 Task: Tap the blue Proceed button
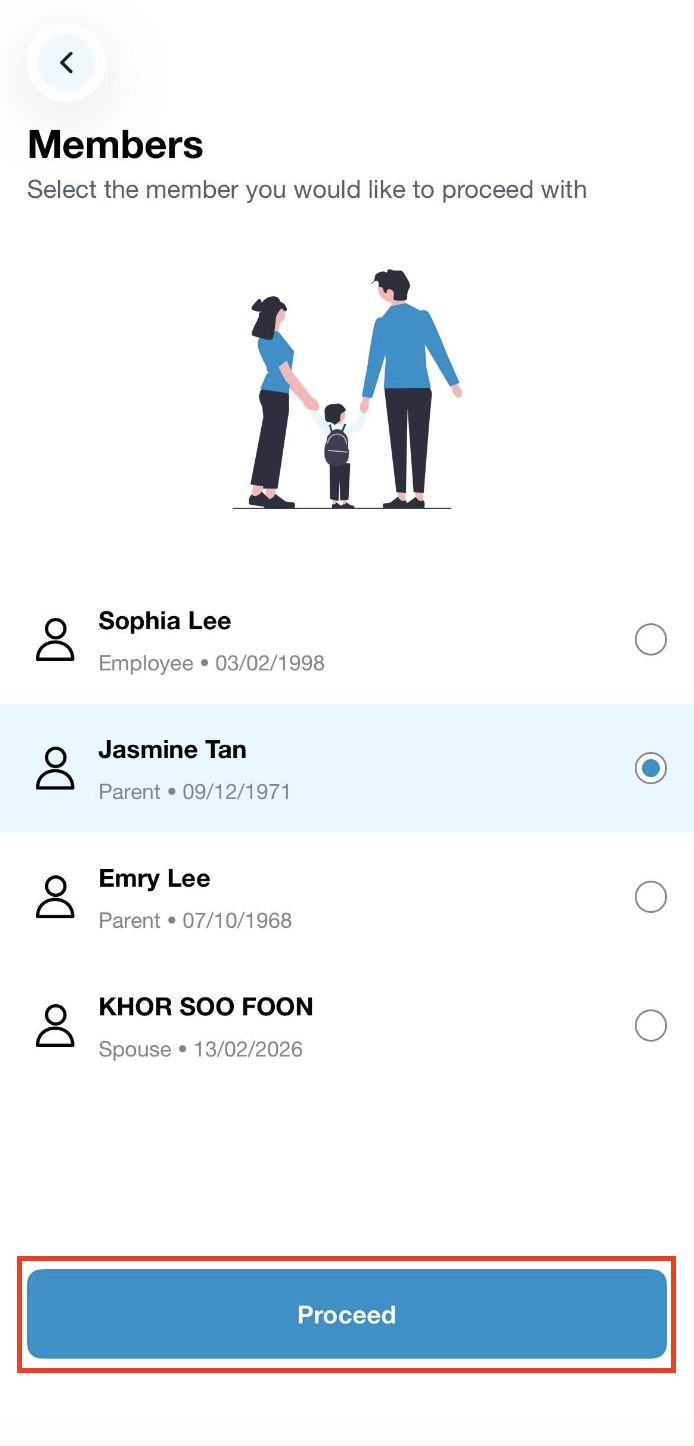point(347,1314)
